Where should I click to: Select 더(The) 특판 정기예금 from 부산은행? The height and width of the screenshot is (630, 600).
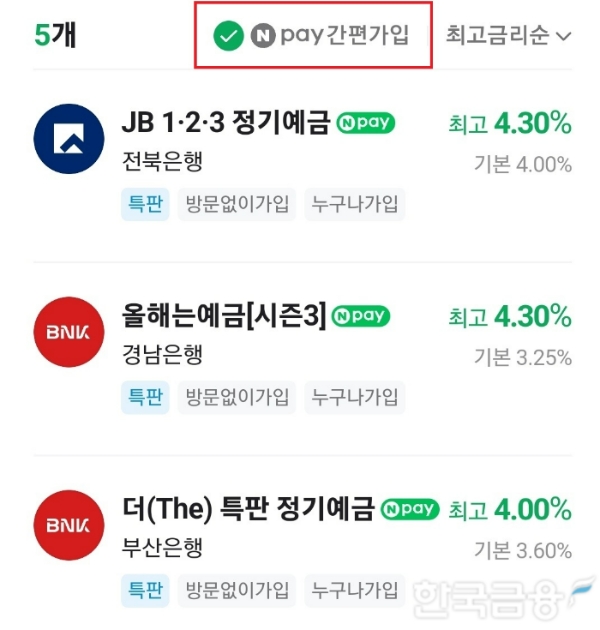point(246,510)
